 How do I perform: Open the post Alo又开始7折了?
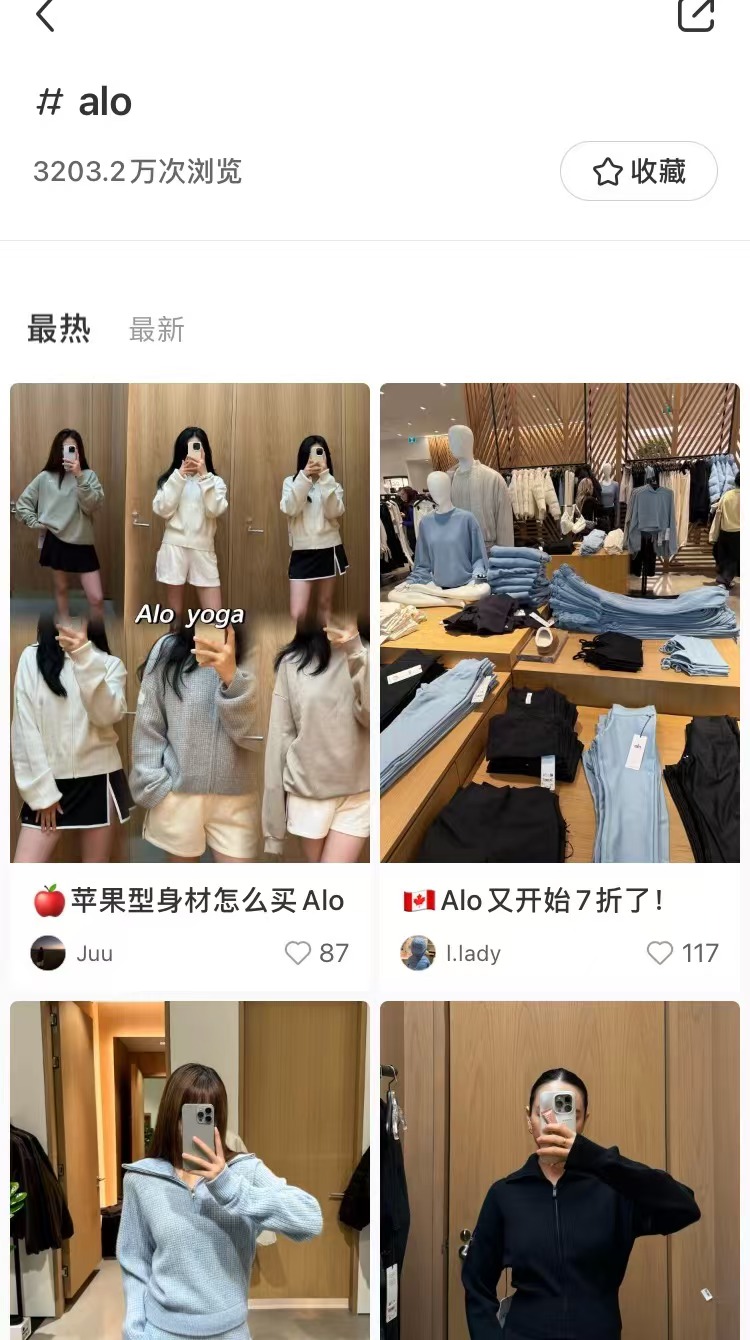point(560,623)
